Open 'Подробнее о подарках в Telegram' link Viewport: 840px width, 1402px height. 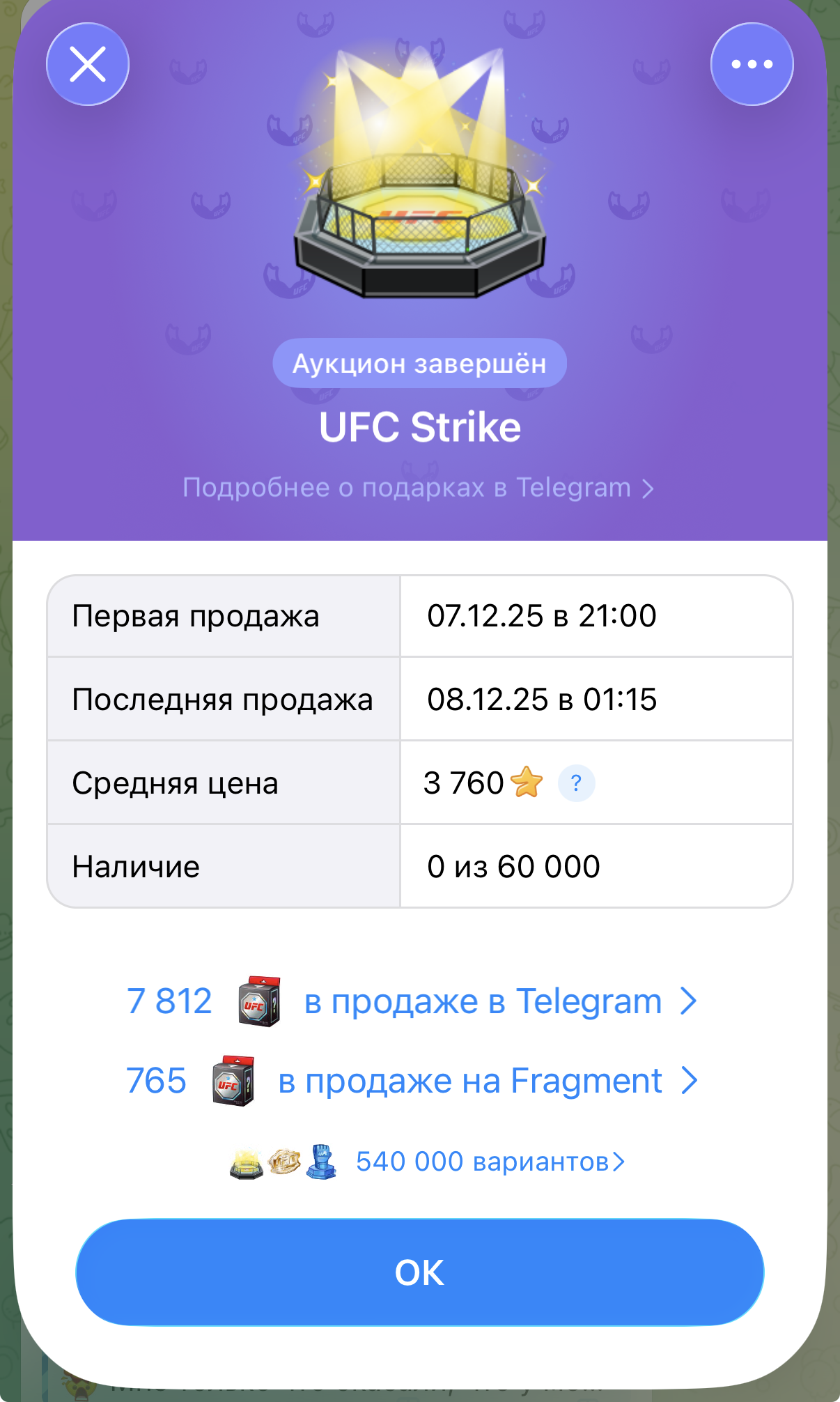pyautogui.click(x=420, y=487)
